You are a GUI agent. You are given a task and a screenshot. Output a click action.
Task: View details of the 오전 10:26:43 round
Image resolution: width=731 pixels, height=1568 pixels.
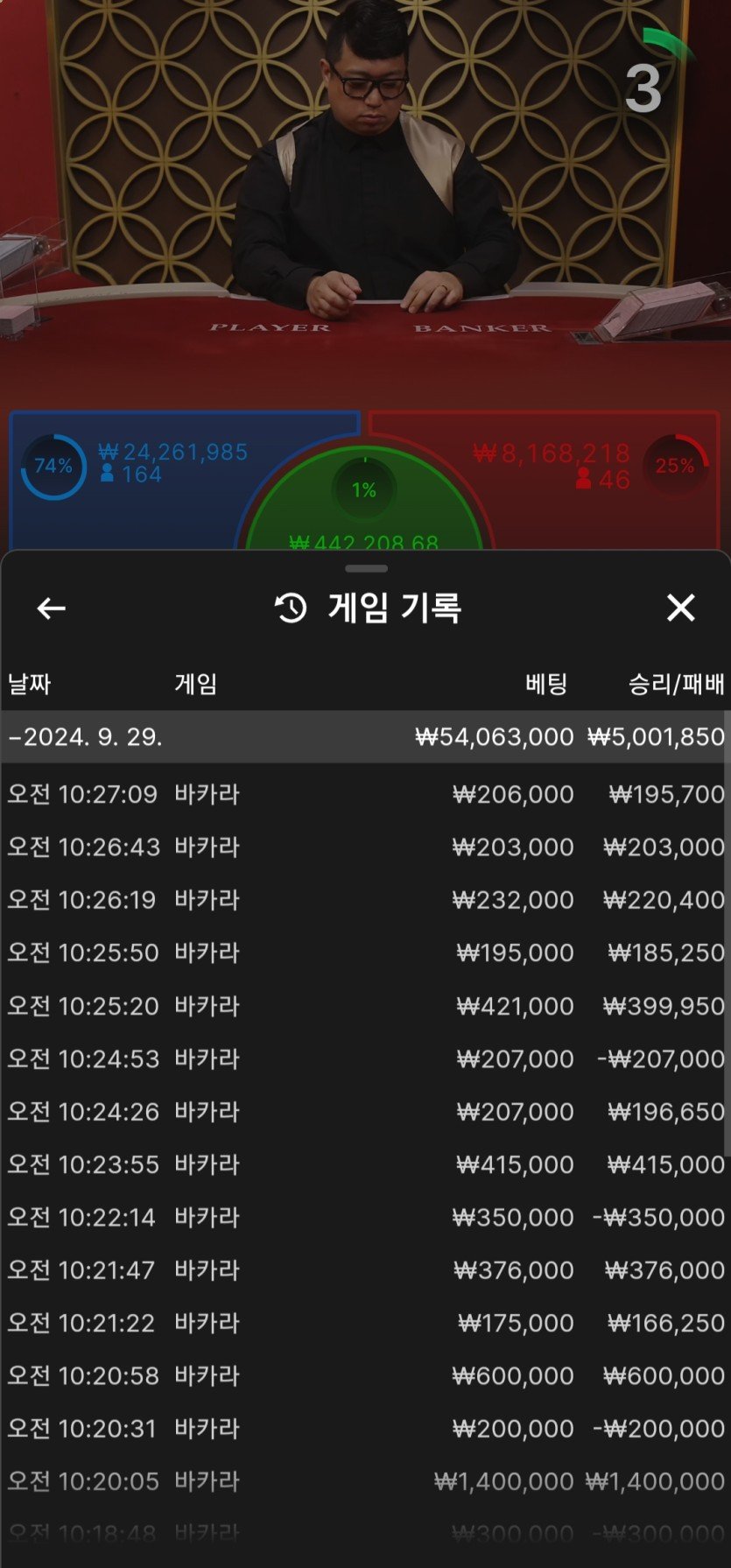pos(365,847)
